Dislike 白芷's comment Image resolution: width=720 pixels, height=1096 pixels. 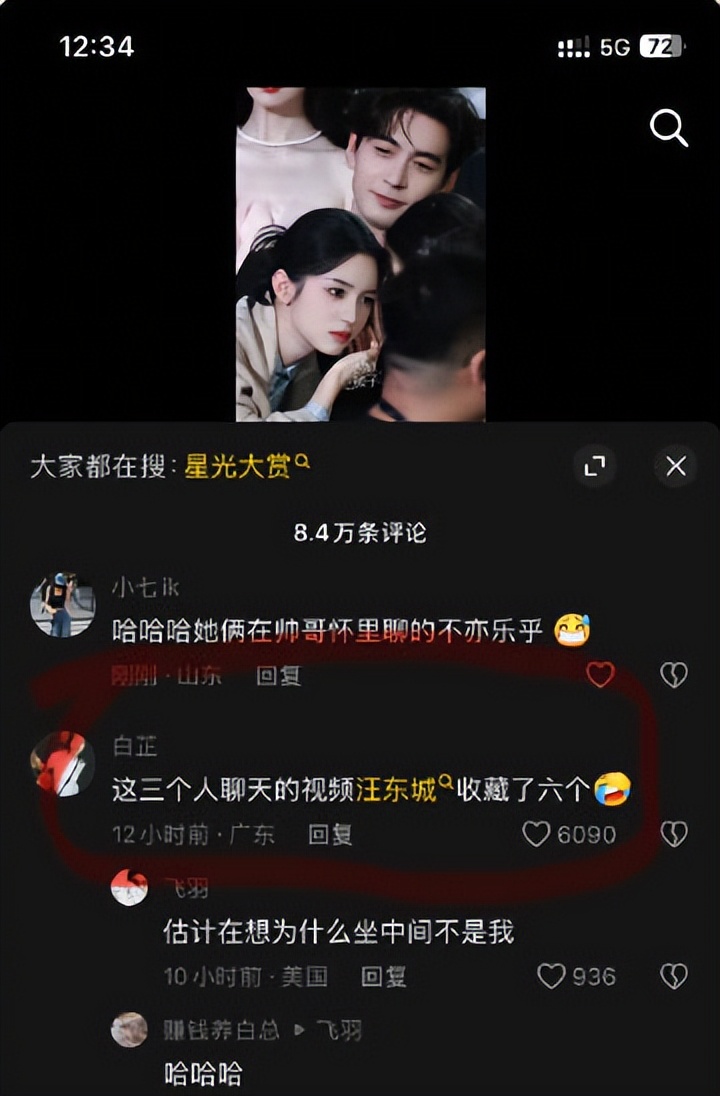tap(674, 834)
